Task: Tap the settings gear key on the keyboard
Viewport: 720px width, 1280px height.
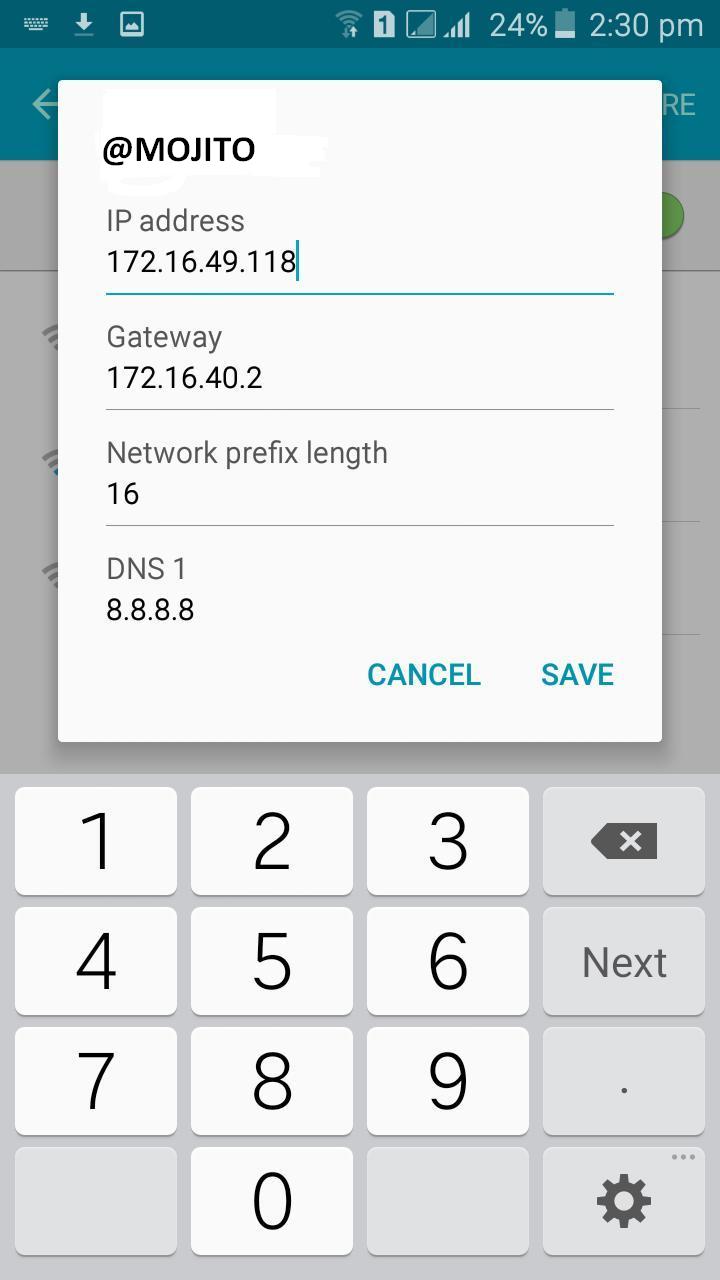Action: tap(623, 1201)
